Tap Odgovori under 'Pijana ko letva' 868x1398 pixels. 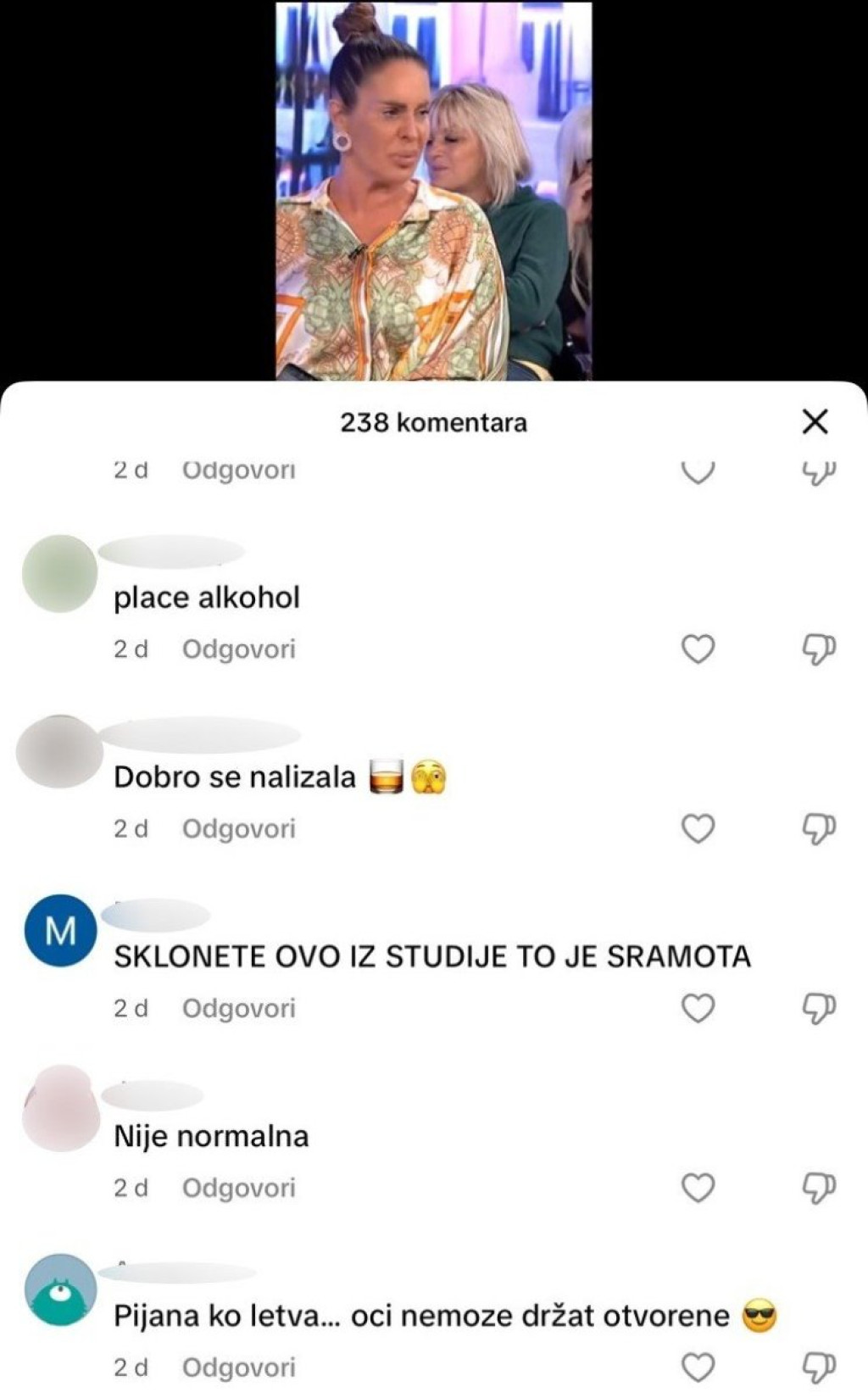coord(239,1367)
